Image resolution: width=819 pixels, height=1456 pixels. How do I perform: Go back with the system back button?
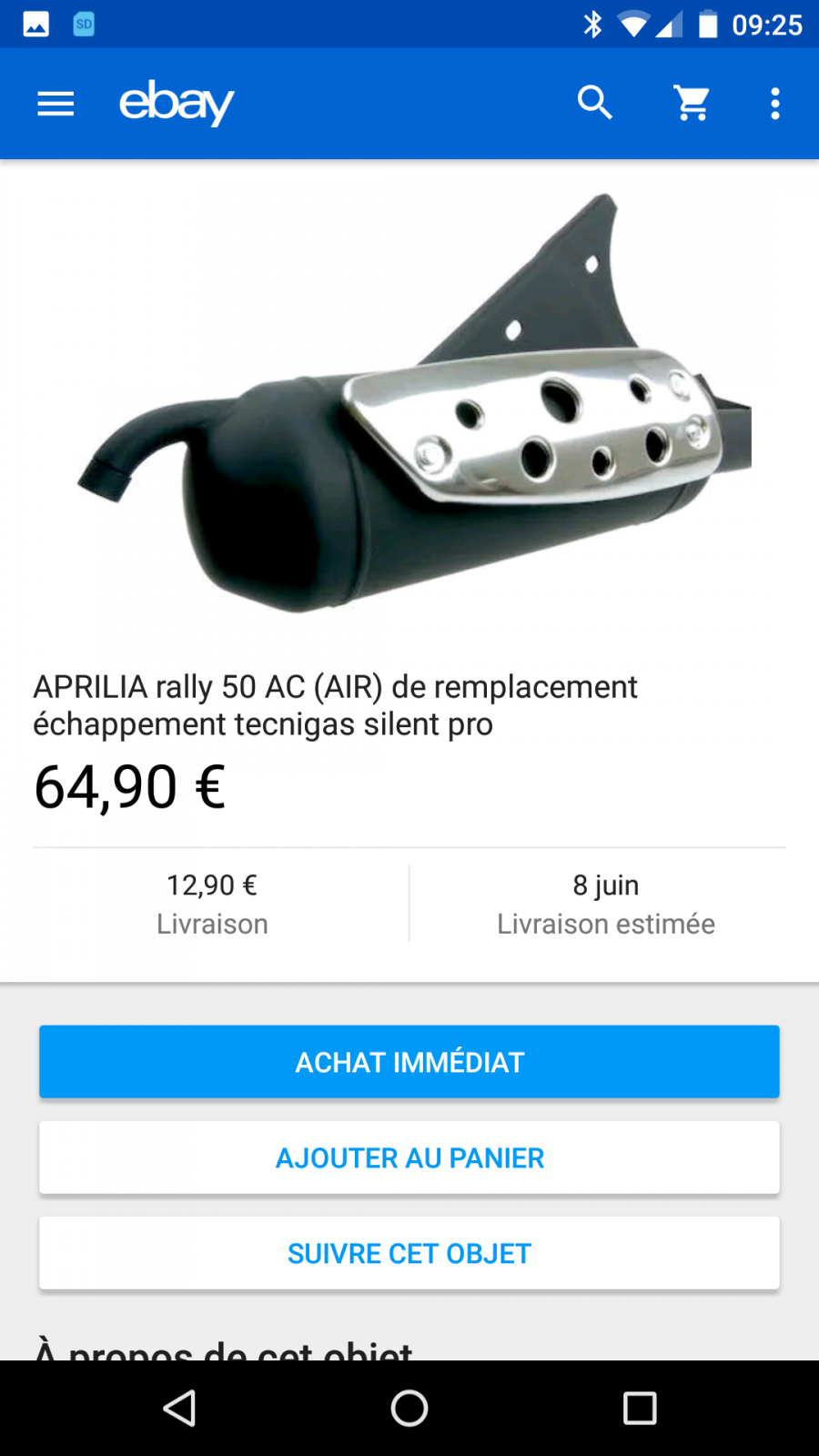click(179, 1408)
